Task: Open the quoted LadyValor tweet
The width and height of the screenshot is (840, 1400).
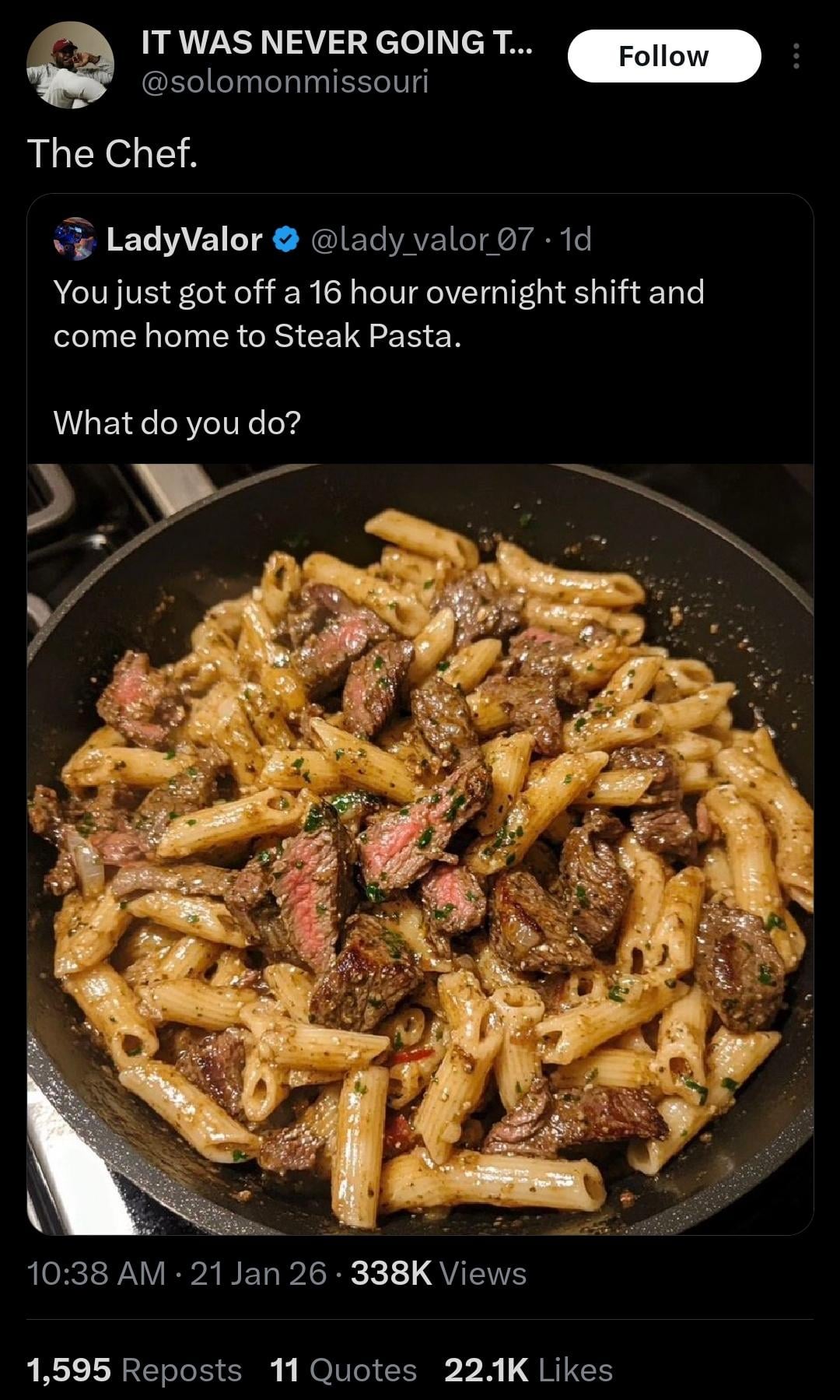Action: click(x=378, y=335)
